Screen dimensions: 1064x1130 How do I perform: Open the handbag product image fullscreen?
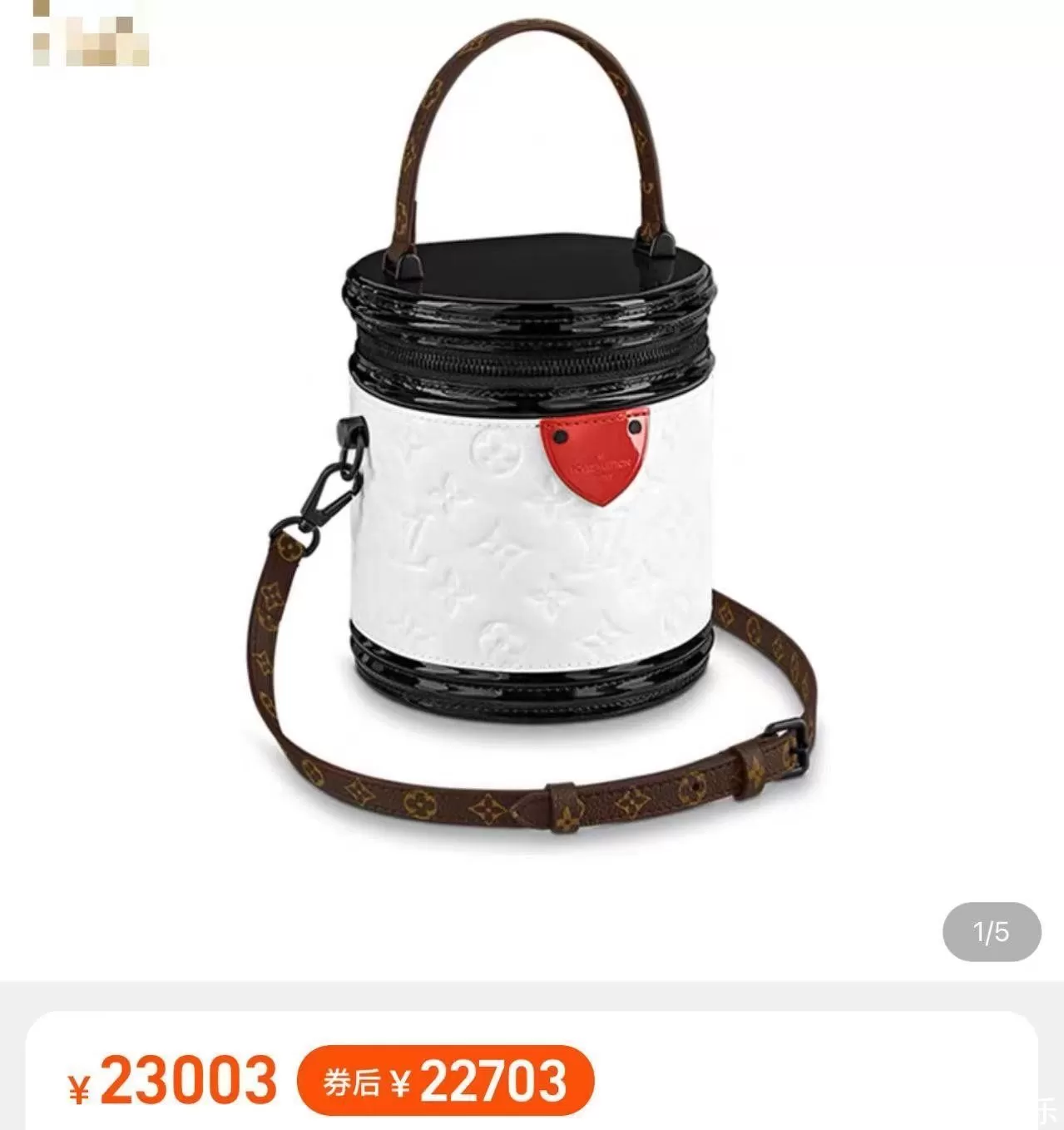click(x=532, y=466)
